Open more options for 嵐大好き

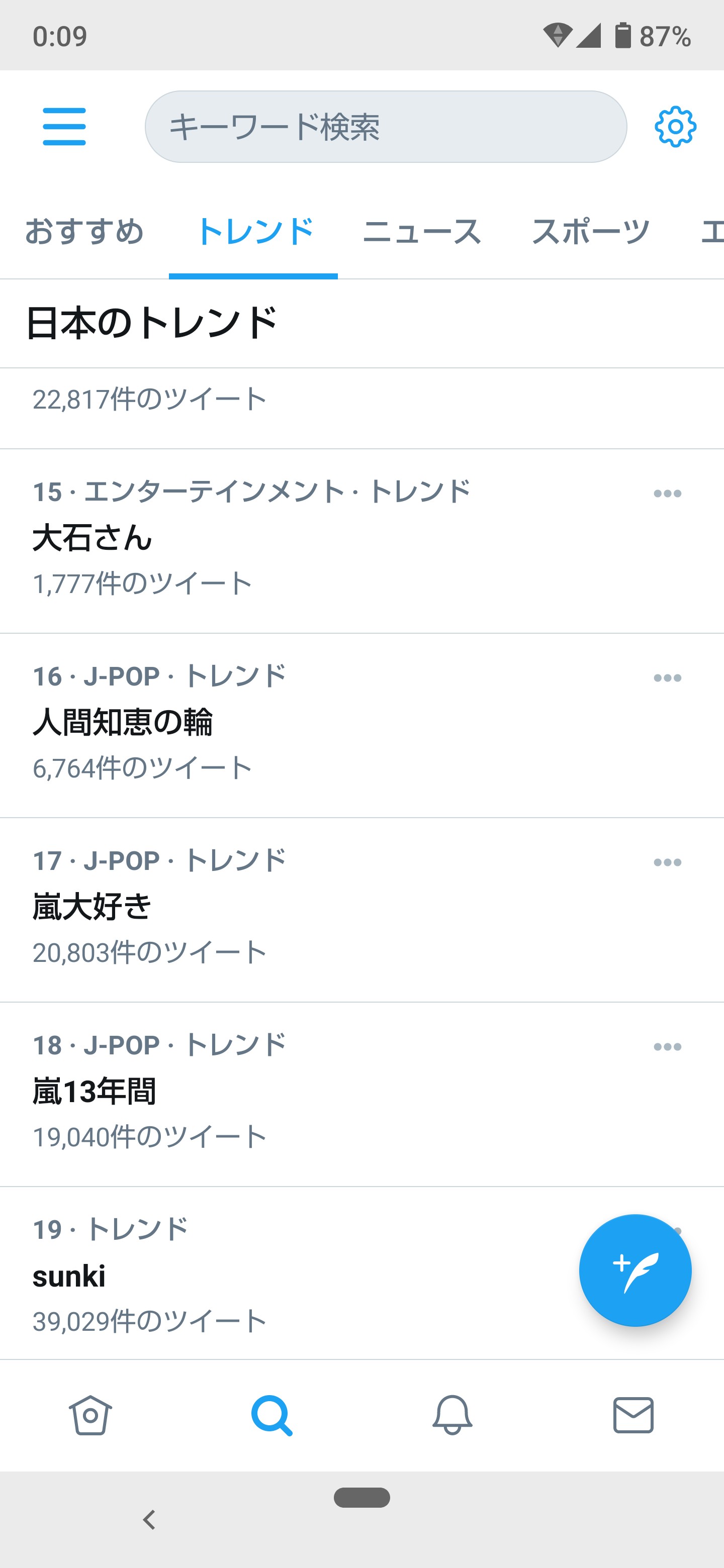667,862
